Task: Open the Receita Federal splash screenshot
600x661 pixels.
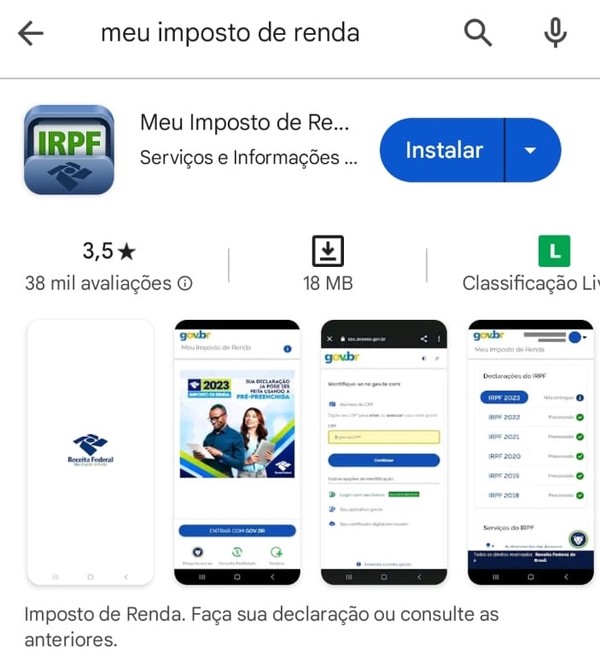Action: (x=90, y=452)
